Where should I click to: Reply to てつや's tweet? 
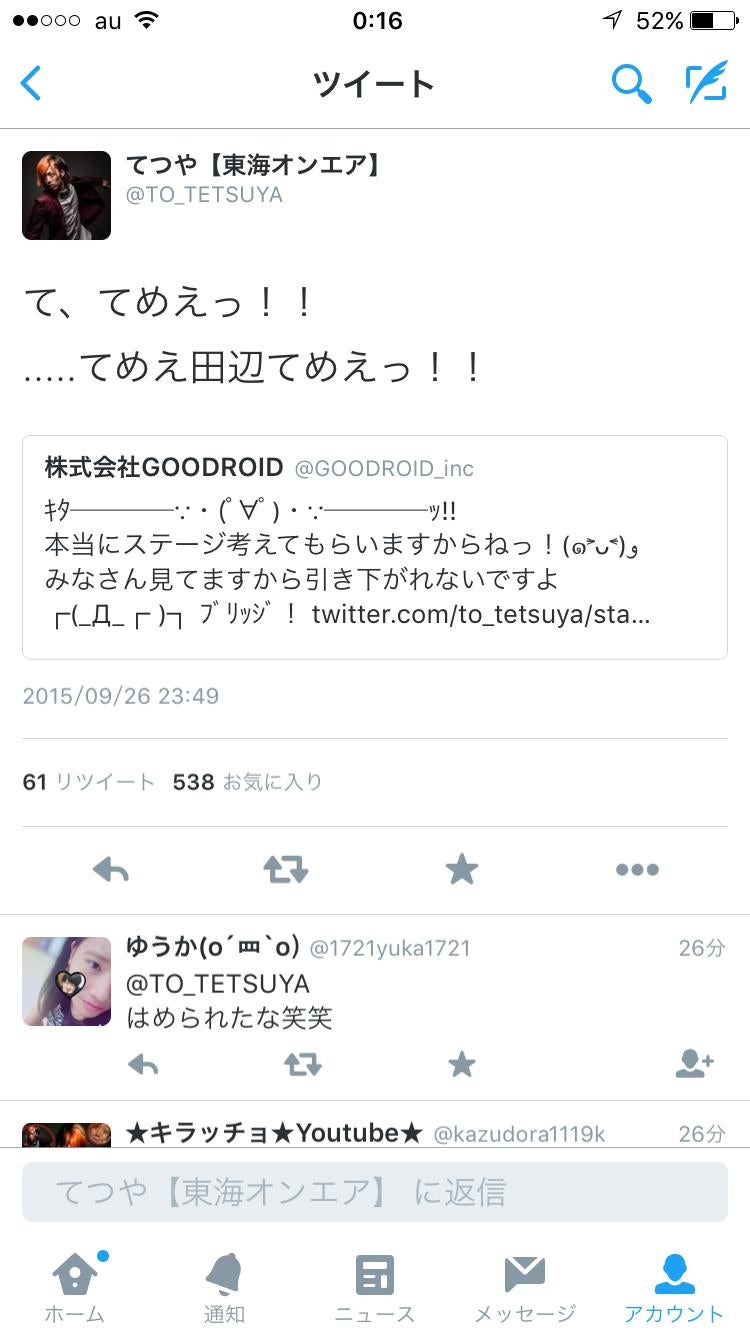(111, 870)
